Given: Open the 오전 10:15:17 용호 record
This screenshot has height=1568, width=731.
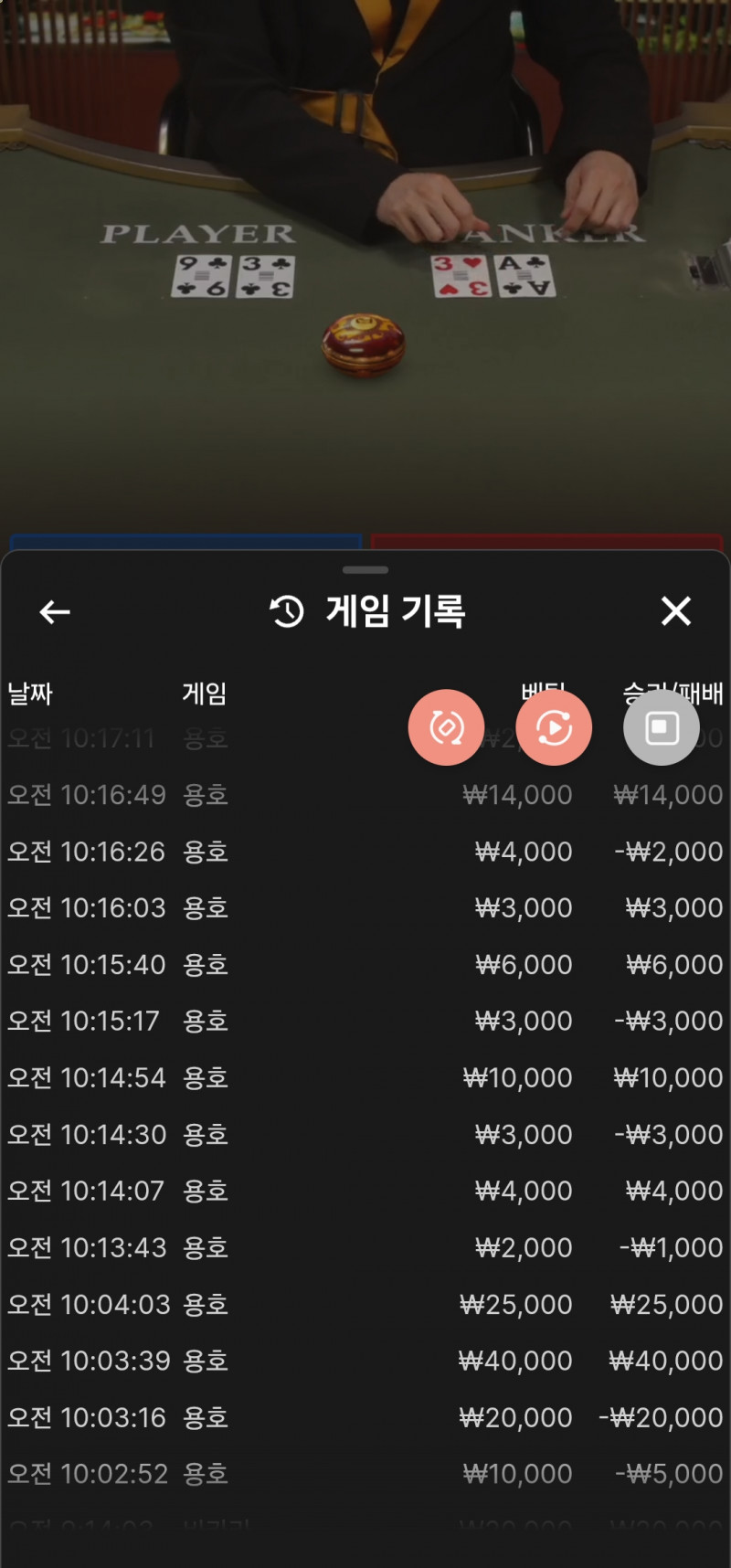Looking at the screenshot, I should (365, 1021).
